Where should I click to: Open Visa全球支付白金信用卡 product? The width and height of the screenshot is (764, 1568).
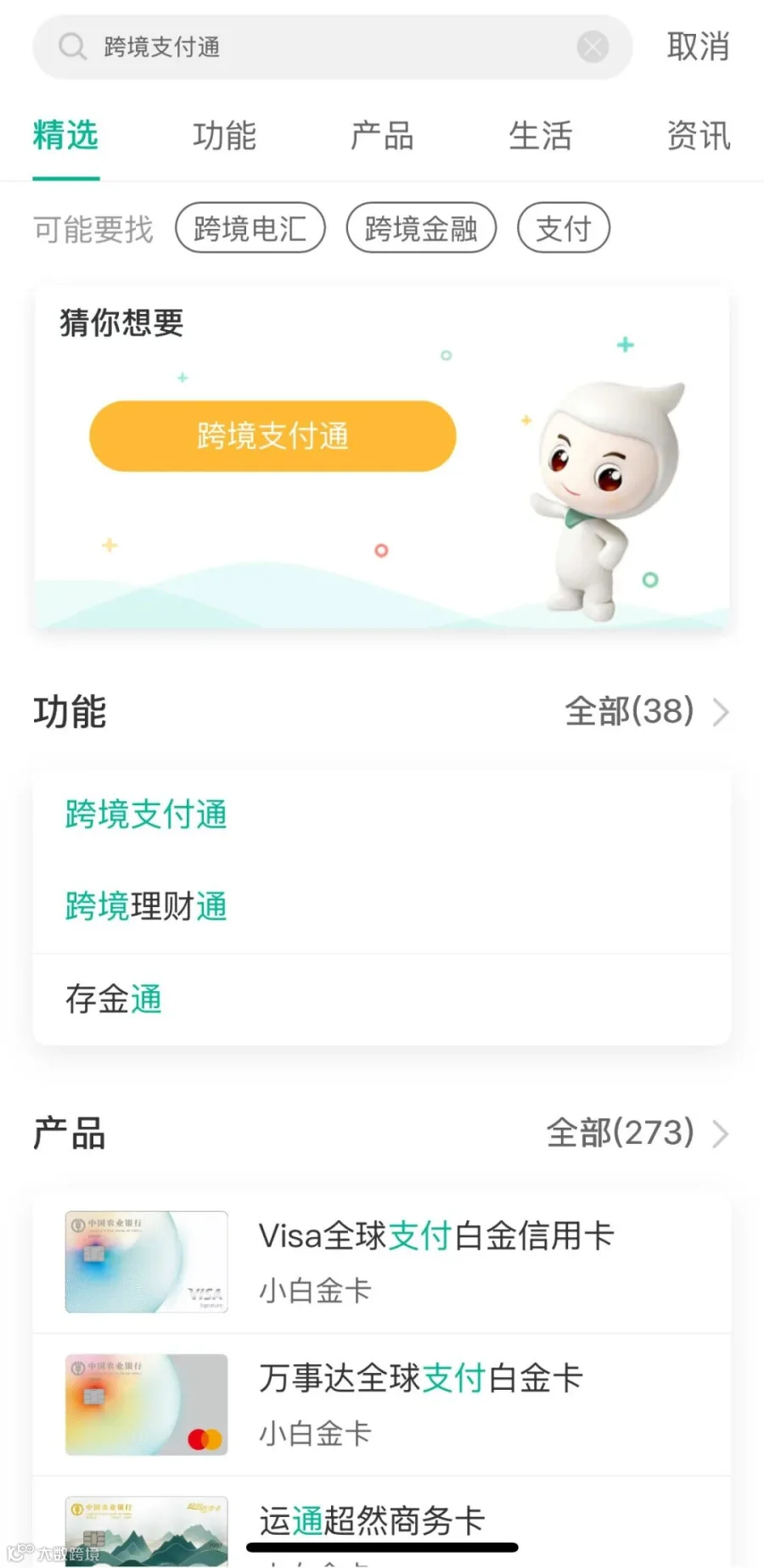click(x=381, y=1262)
